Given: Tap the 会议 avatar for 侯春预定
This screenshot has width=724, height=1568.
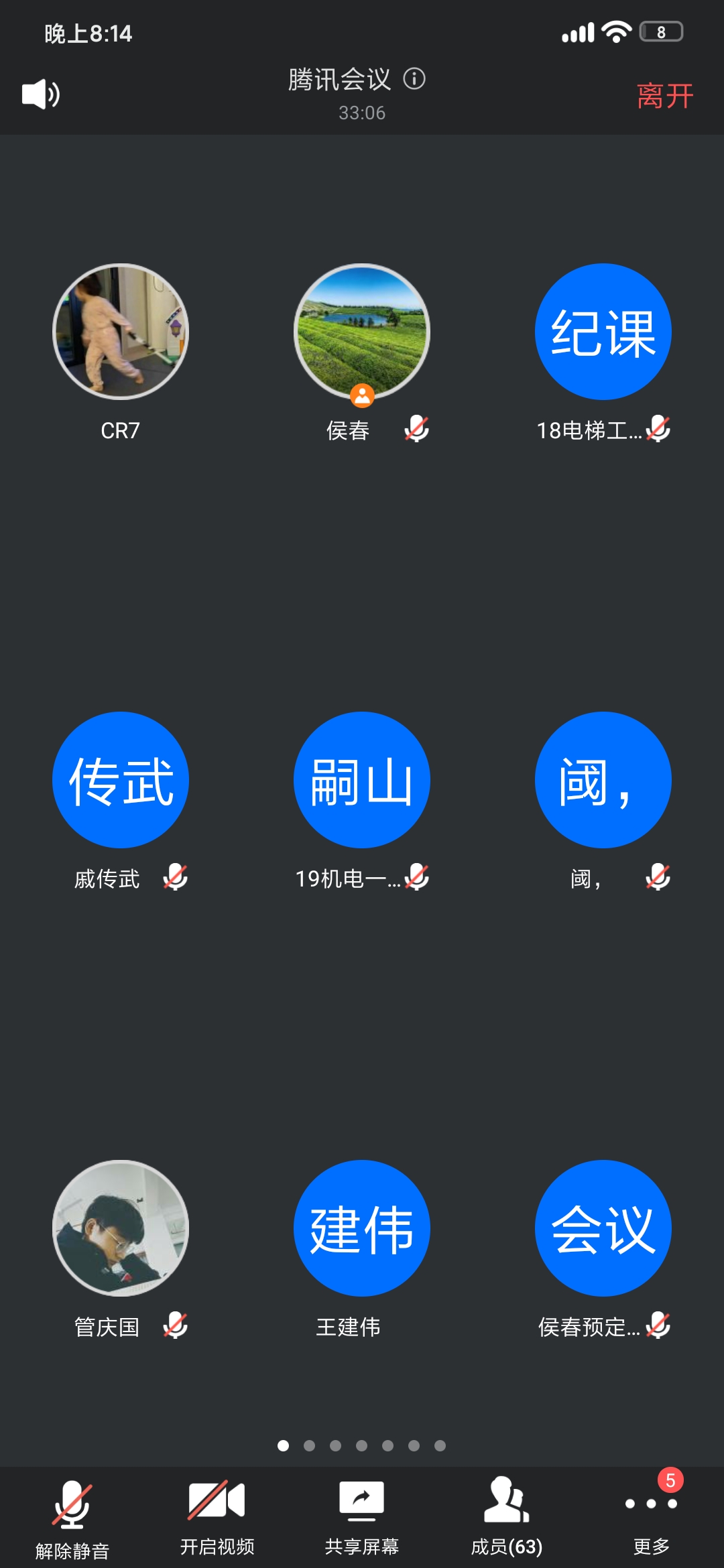Looking at the screenshot, I should [603, 1228].
